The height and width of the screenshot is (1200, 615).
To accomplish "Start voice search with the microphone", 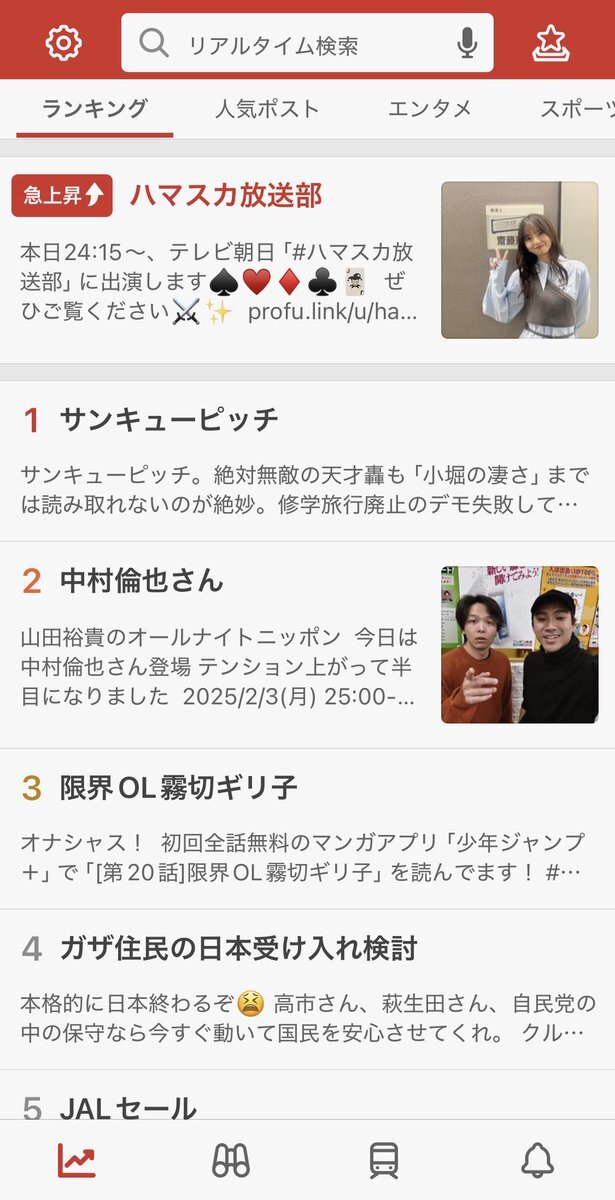I will (x=466, y=43).
